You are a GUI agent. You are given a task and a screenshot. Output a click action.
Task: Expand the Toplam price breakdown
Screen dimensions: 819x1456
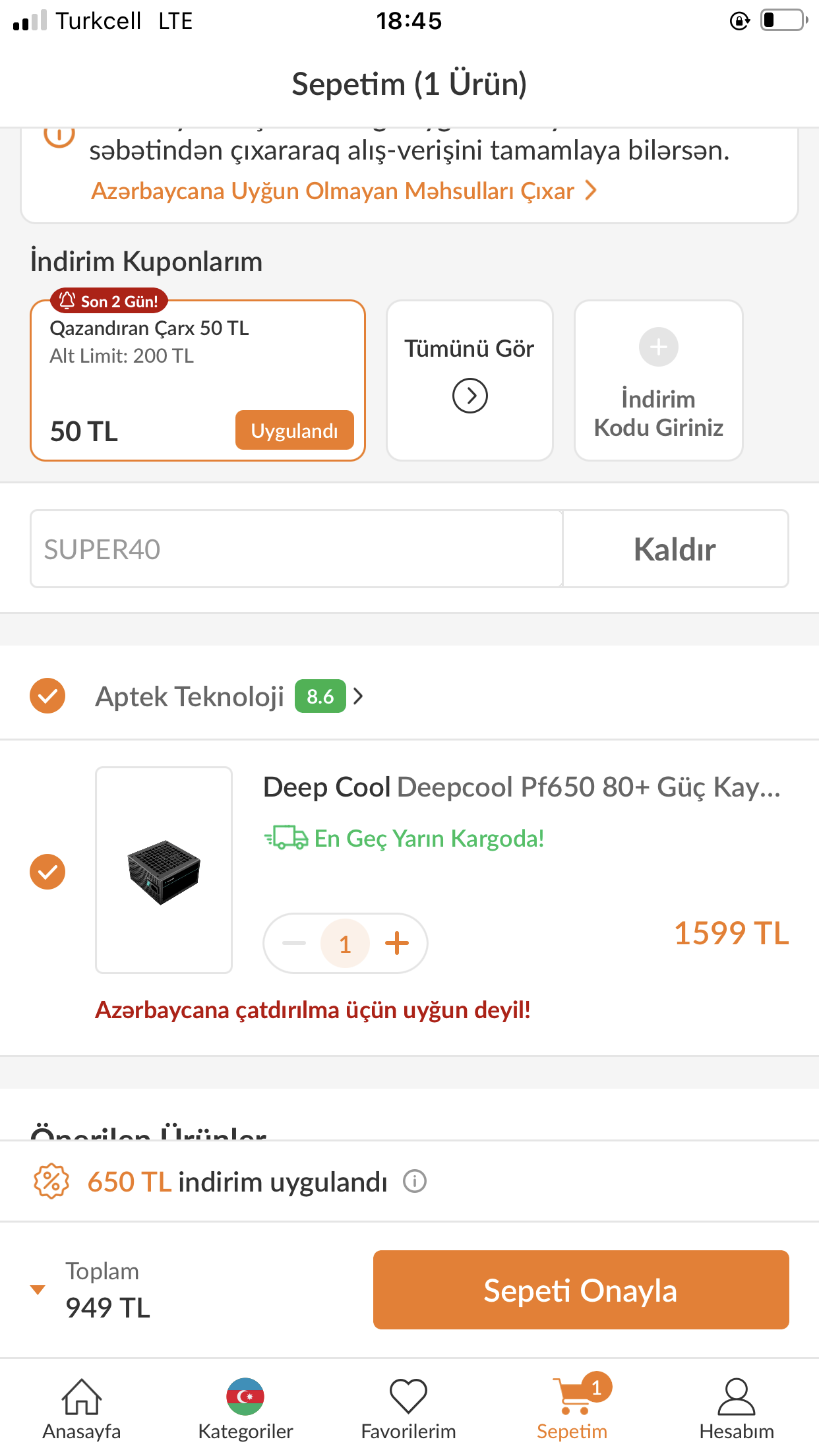(x=38, y=1289)
